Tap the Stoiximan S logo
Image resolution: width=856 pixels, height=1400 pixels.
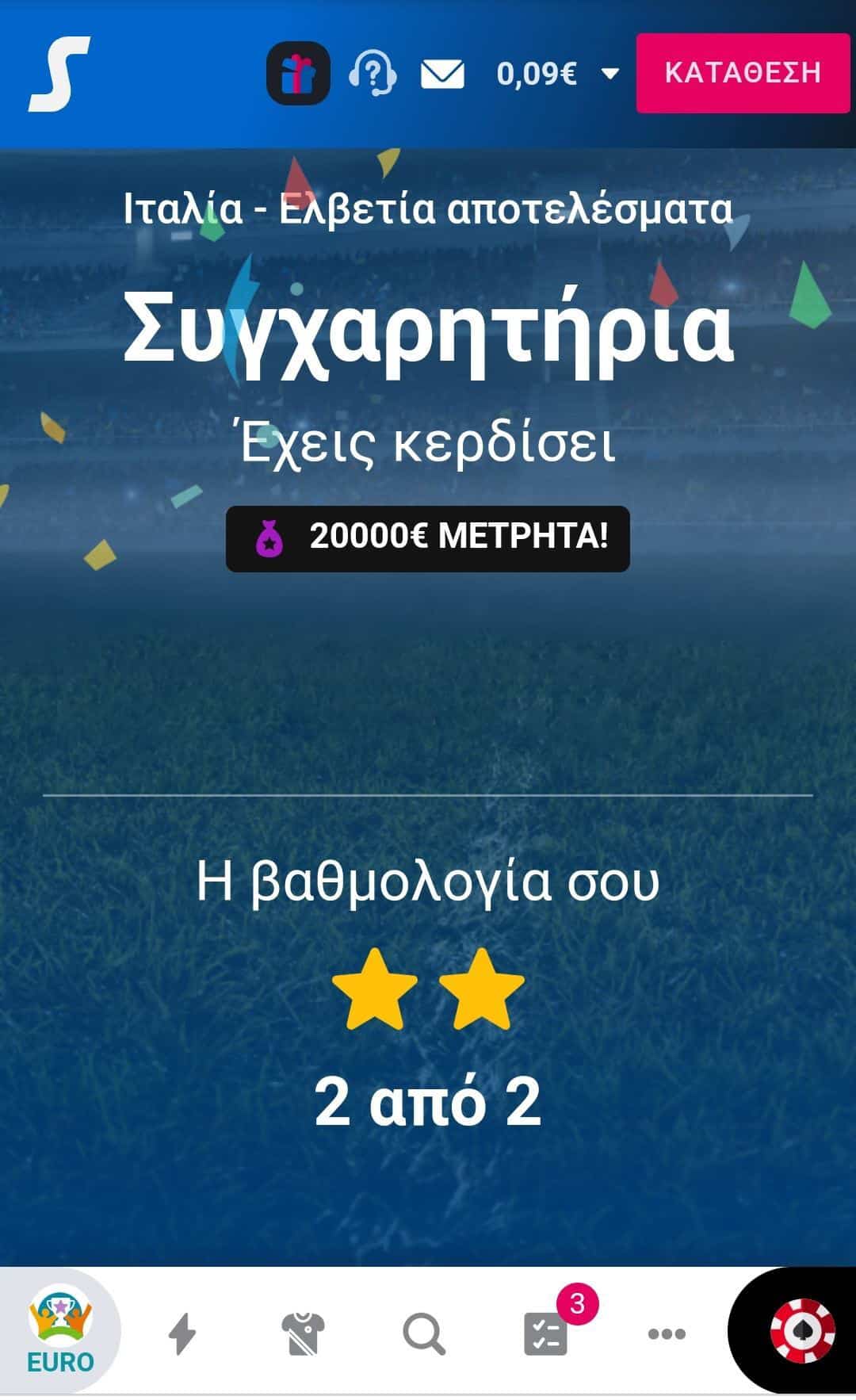(59, 74)
